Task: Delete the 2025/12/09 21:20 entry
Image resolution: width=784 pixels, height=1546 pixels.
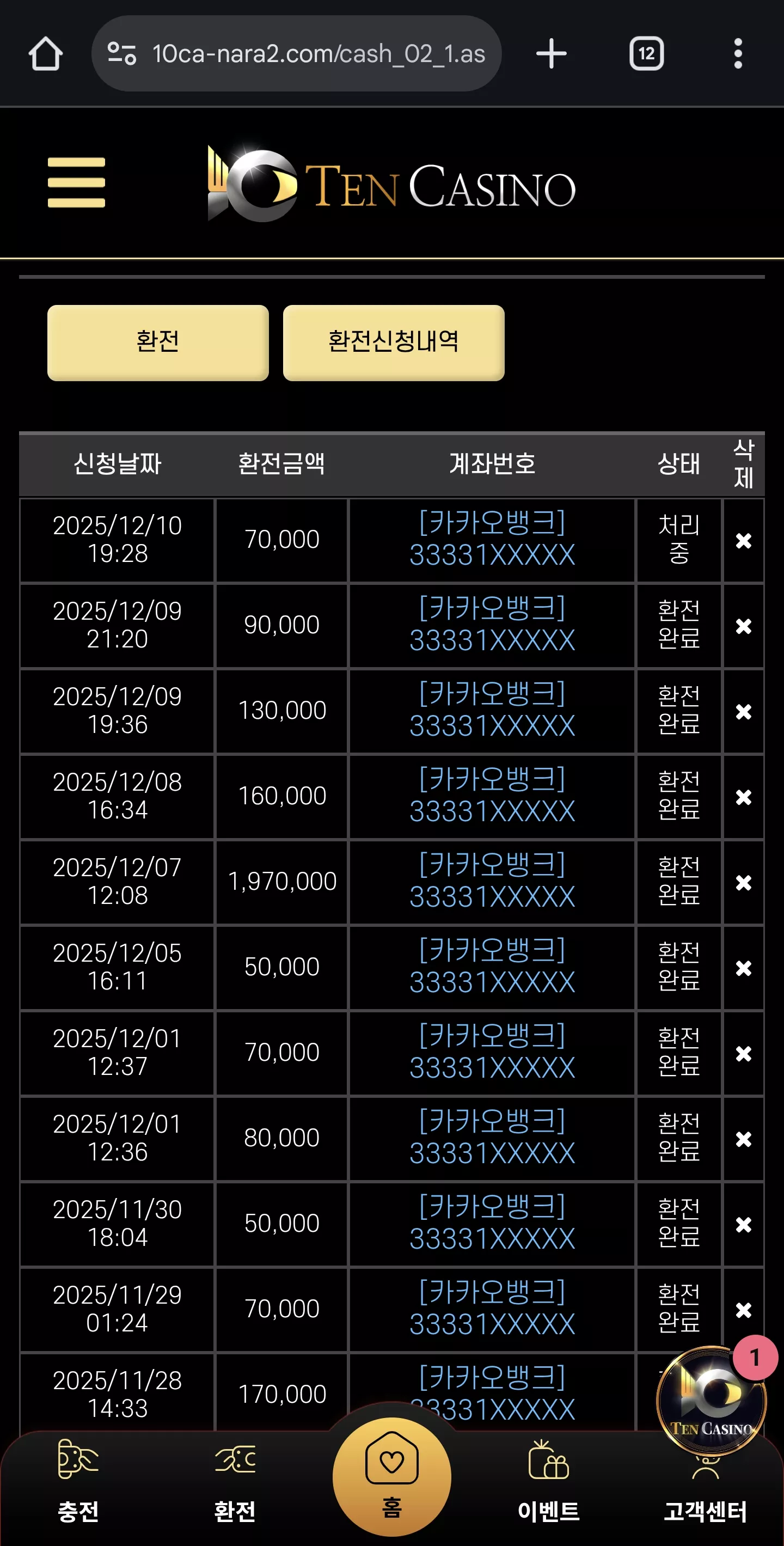Action: click(743, 626)
